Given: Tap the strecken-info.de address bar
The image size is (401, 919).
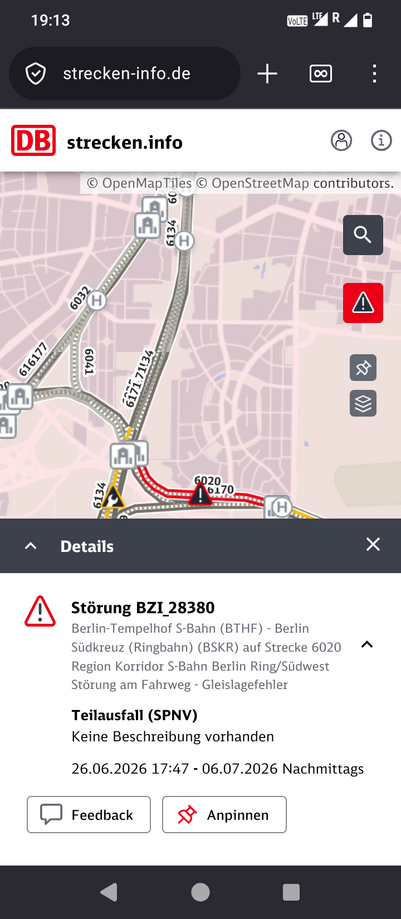Looking at the screenshot, I should (x=125, y=74).
